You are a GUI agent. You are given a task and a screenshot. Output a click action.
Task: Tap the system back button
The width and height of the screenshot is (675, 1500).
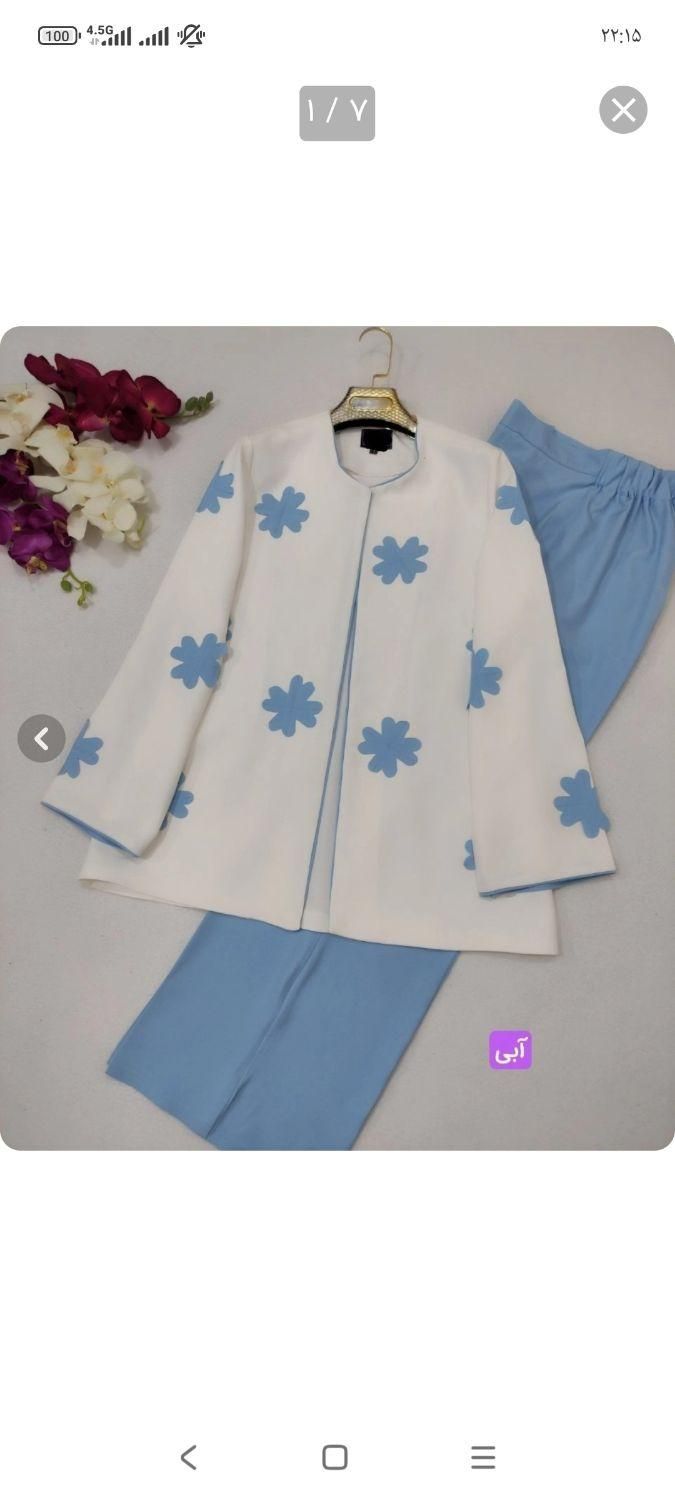tap(188, 1457)
